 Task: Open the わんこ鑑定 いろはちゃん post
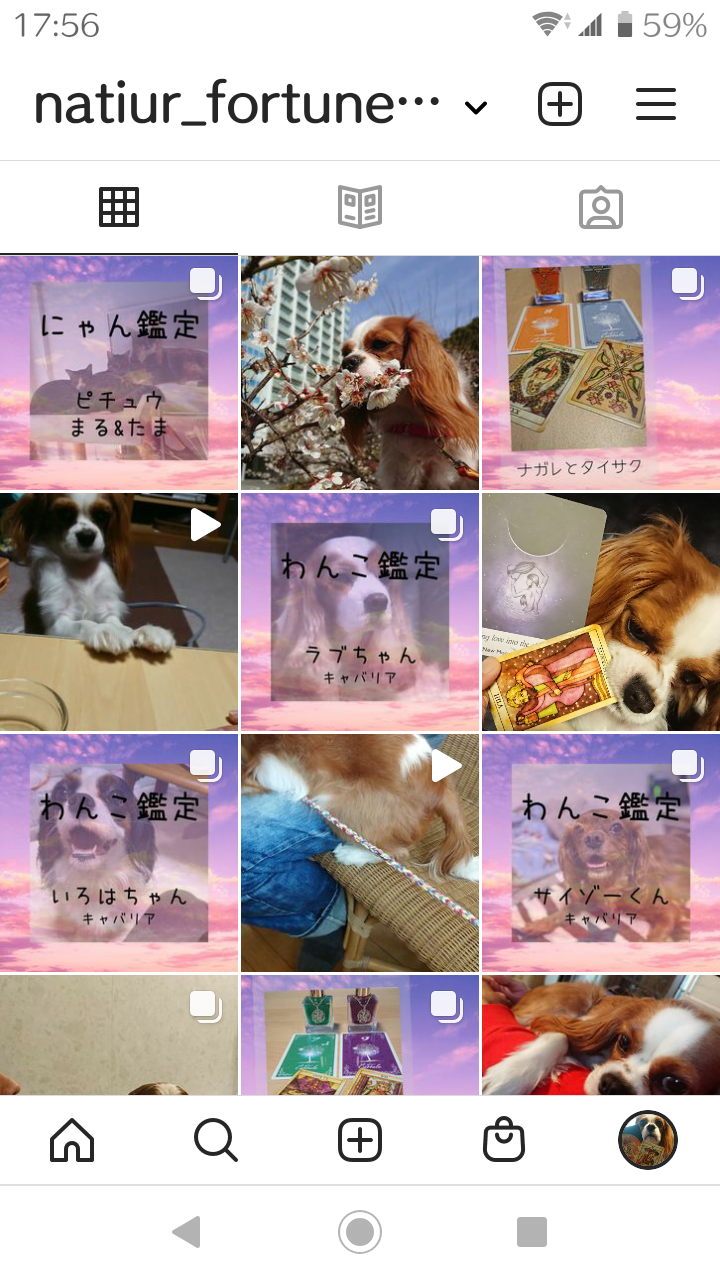pyautogui.click(x=119, y=852)
